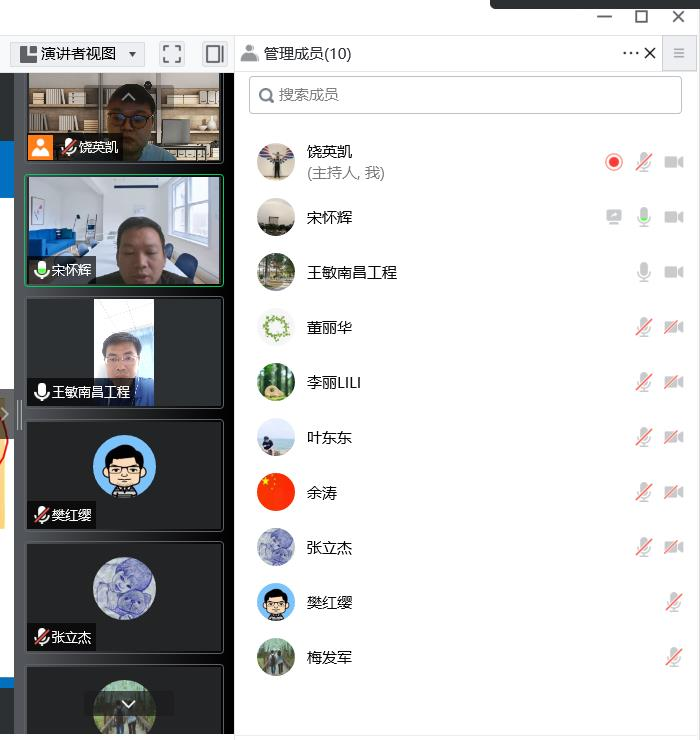Toggle 李丽LILI's camera icon
This screenshot has height=740, width=700.
pos(674,382)
